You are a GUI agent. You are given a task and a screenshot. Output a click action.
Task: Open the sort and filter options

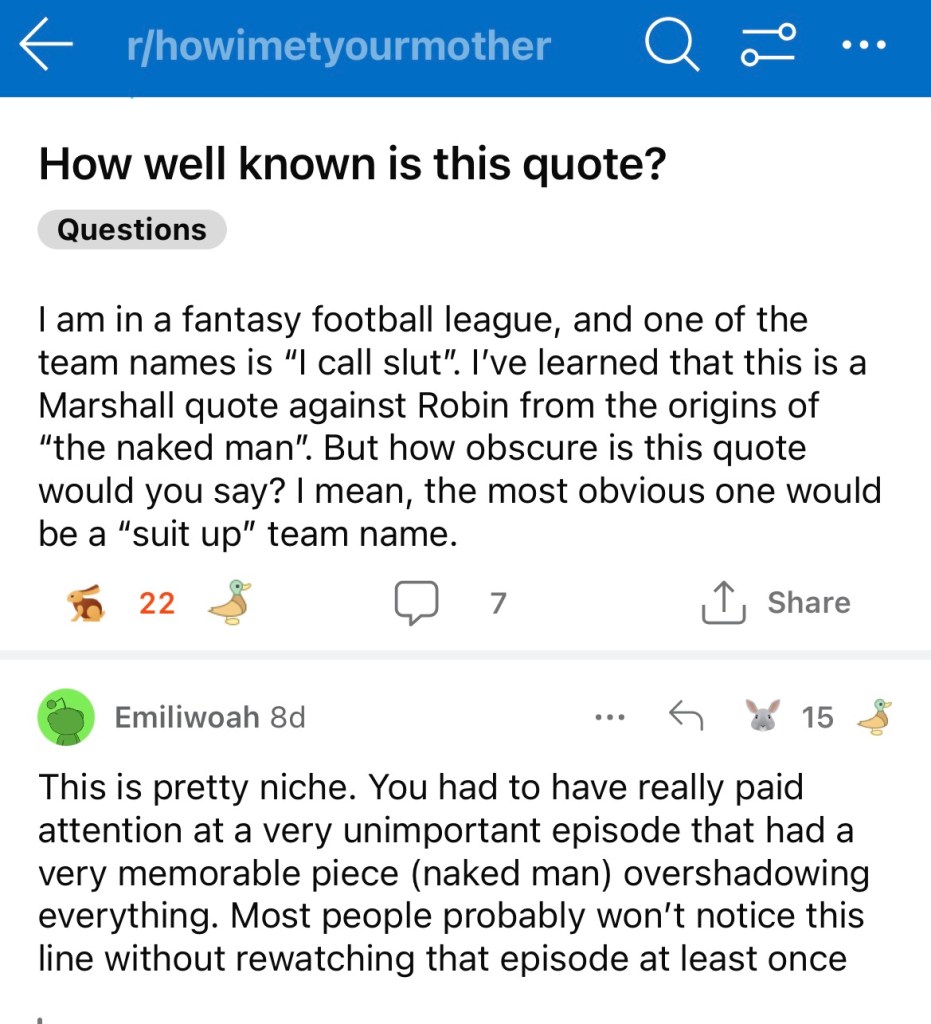pyautogui.click(x=768, y=47)
